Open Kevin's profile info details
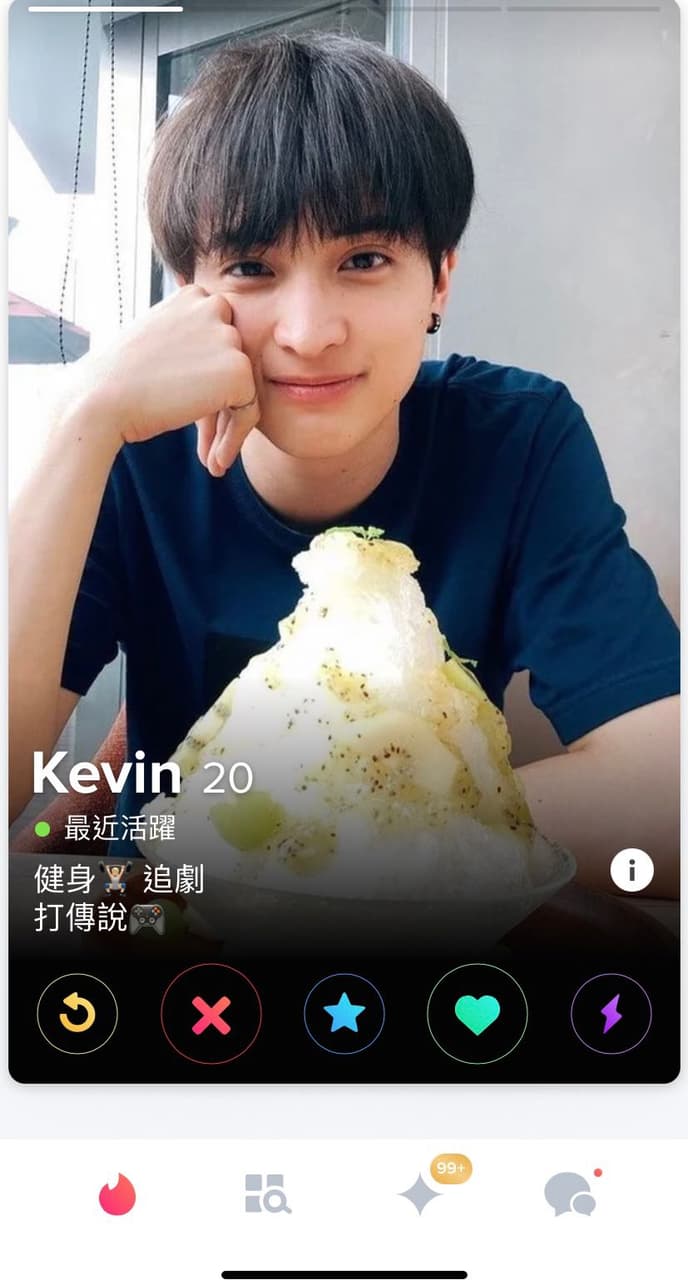The height and width of the screenshot is (1280, 688). pos(632,870)
